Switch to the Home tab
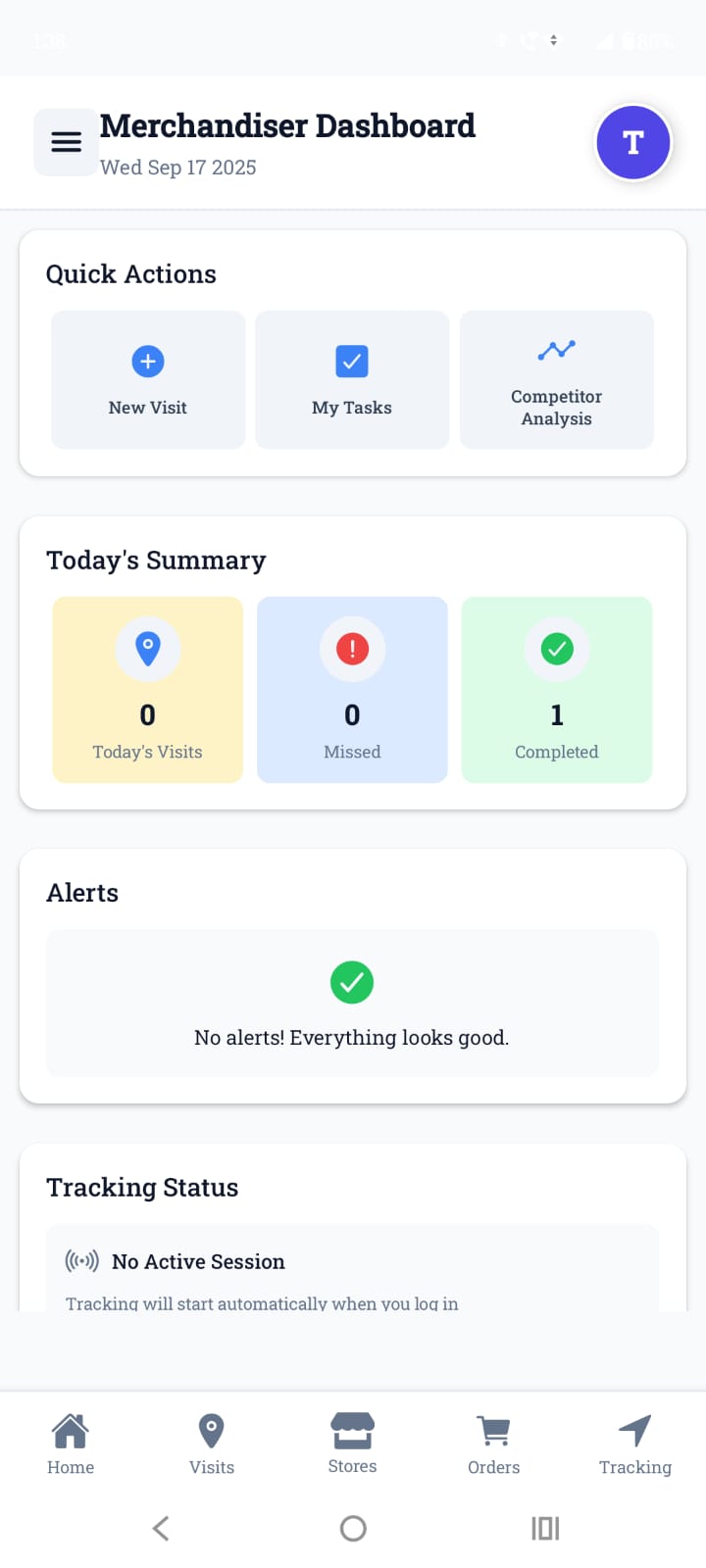This screenshot has height=1568, width=706. pyautogui.click(x=71, y=1445)
